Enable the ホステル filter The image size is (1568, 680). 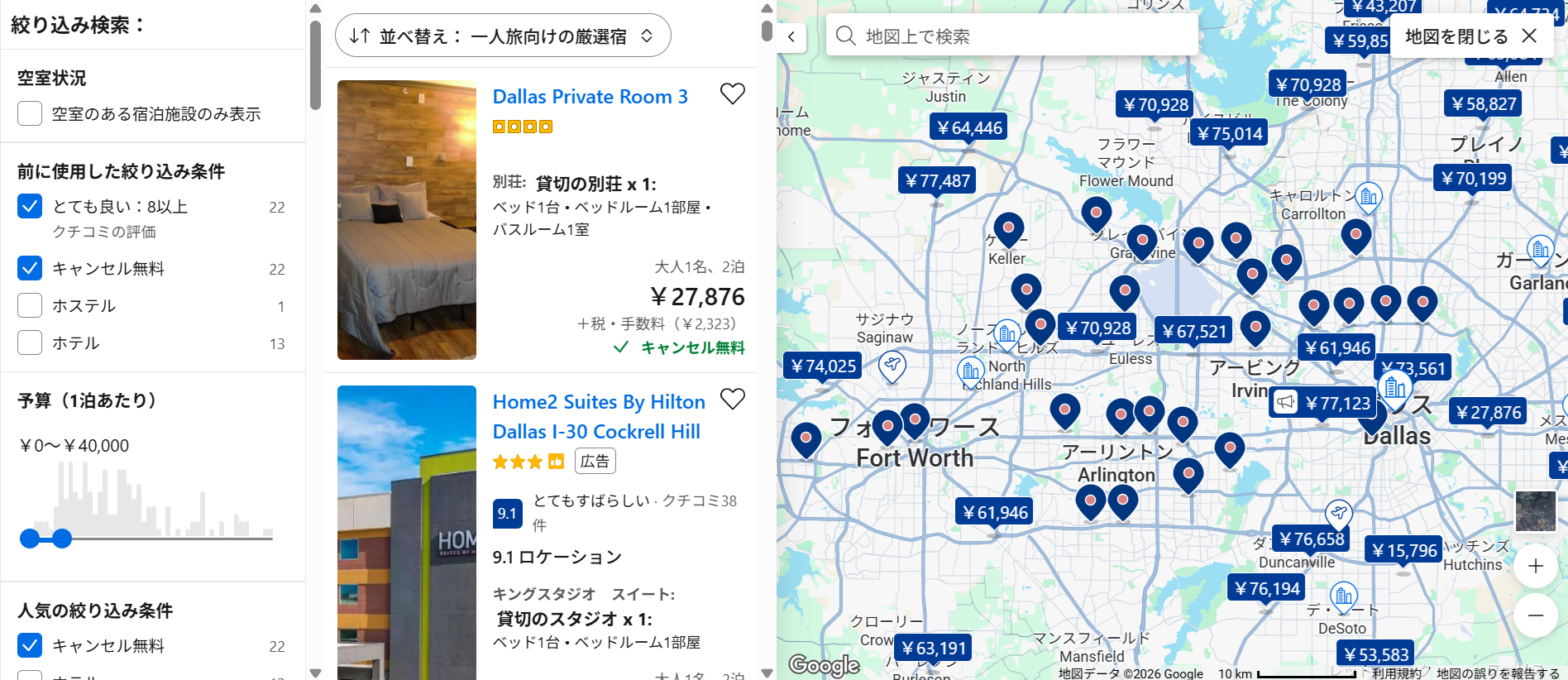[x=30, y=305]
